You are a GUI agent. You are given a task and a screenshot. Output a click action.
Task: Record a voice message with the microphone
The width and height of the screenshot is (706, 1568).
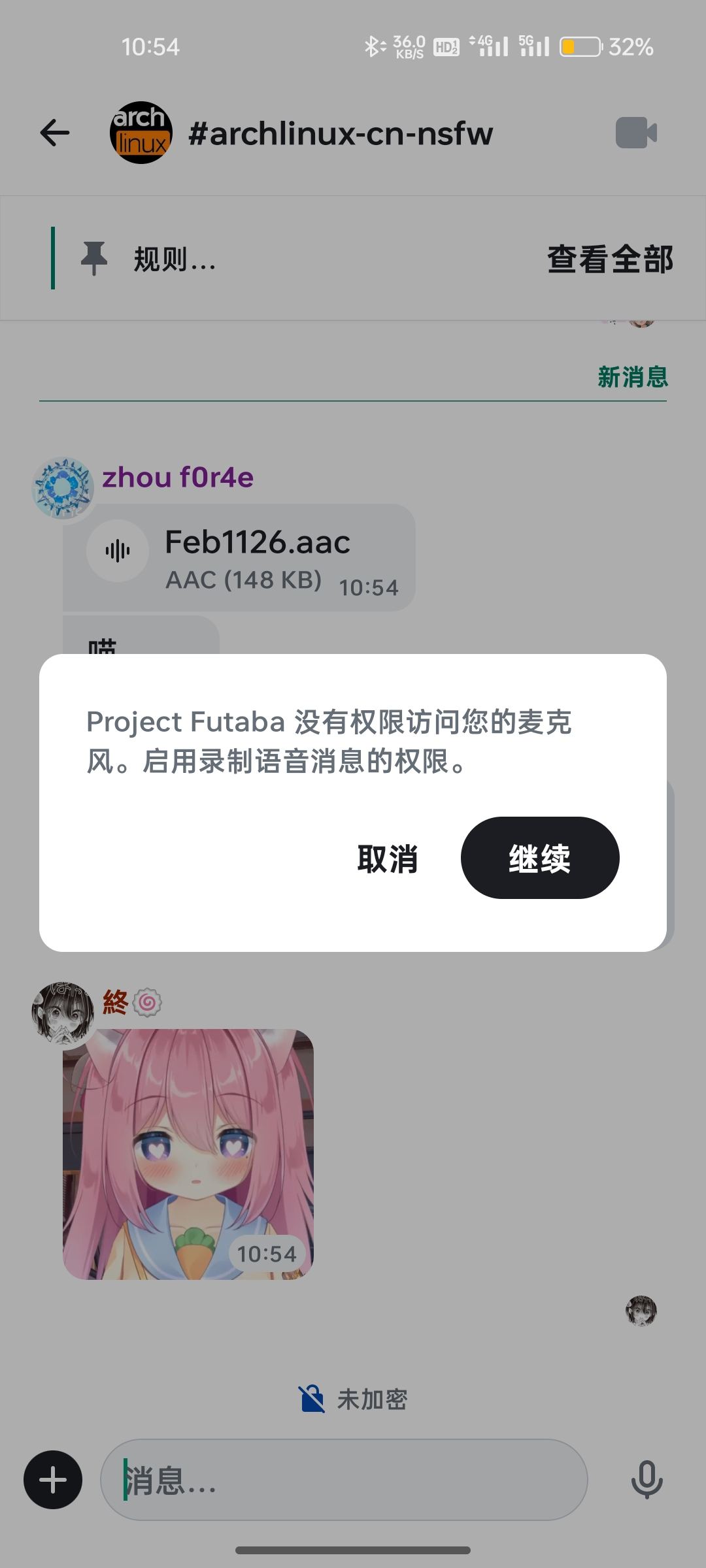pyautogui.click(x=647, y=1480)
